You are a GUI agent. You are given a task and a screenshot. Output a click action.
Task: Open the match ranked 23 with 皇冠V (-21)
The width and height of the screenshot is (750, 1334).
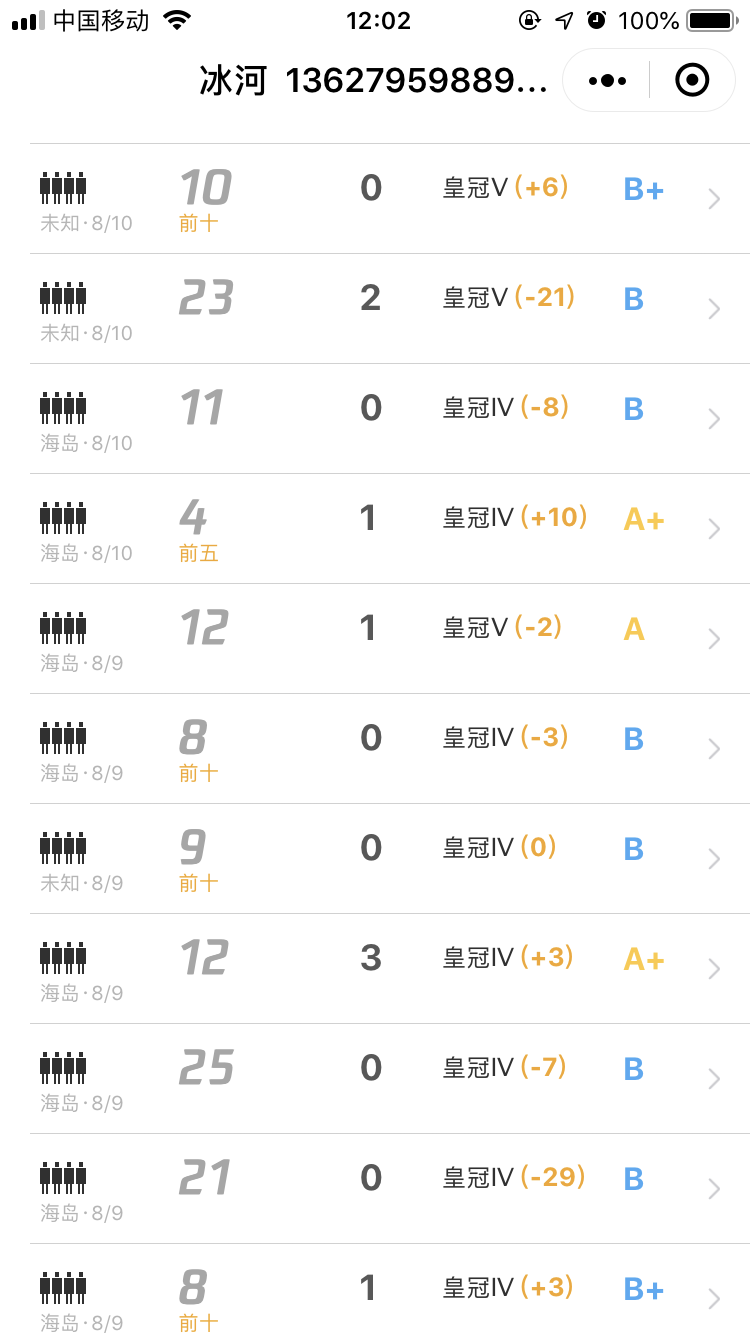coord(390,309)
